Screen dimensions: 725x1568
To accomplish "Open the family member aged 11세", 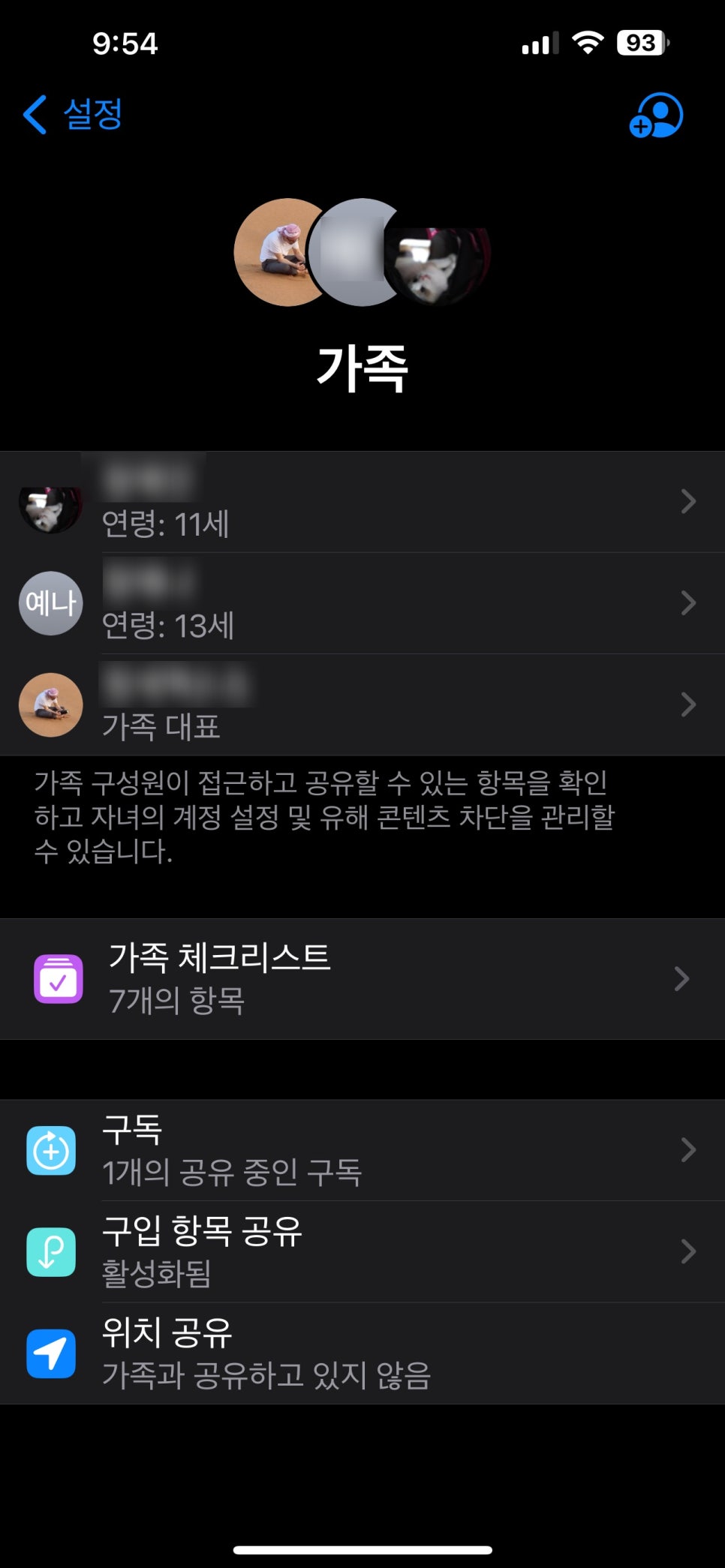I will (362, 502).
